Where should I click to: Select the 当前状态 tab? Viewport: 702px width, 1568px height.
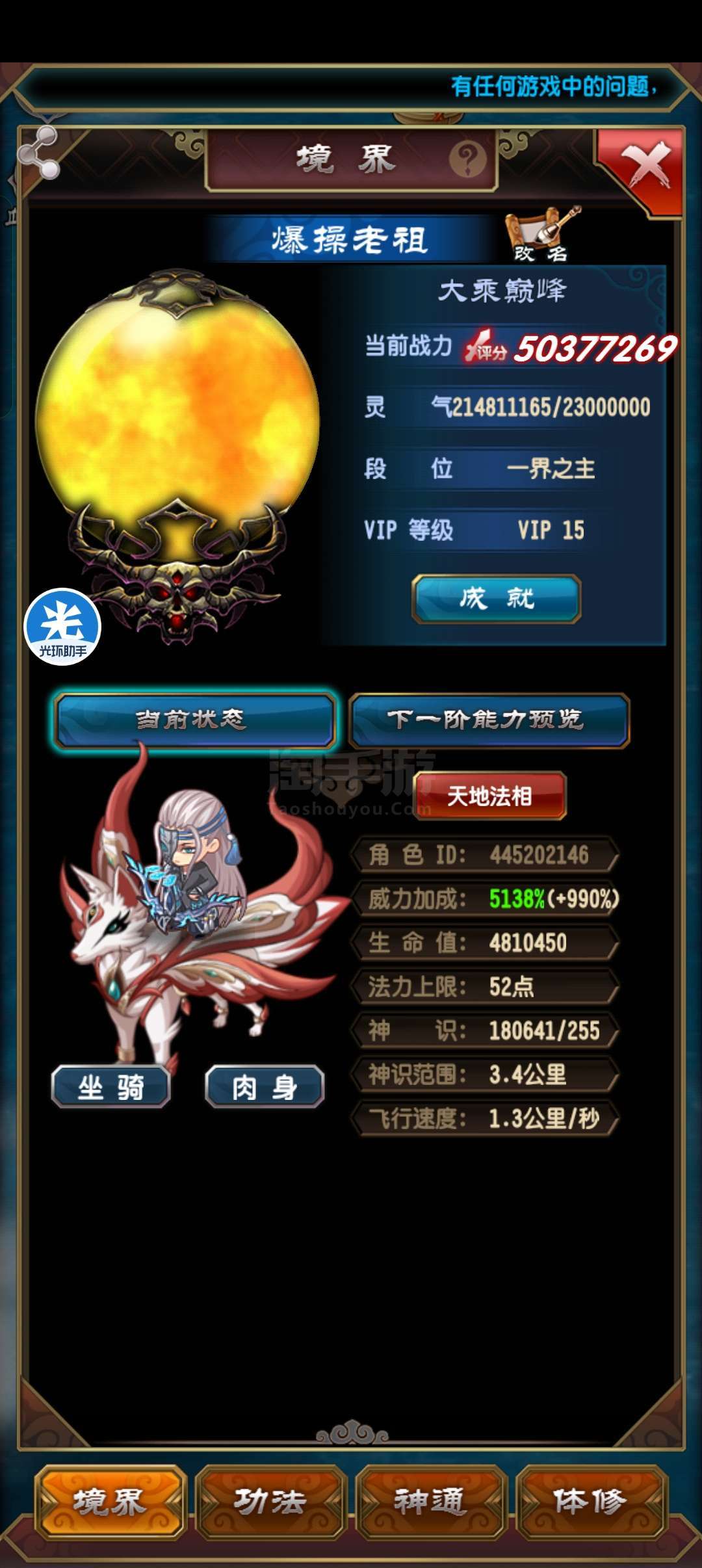point(194,720)
